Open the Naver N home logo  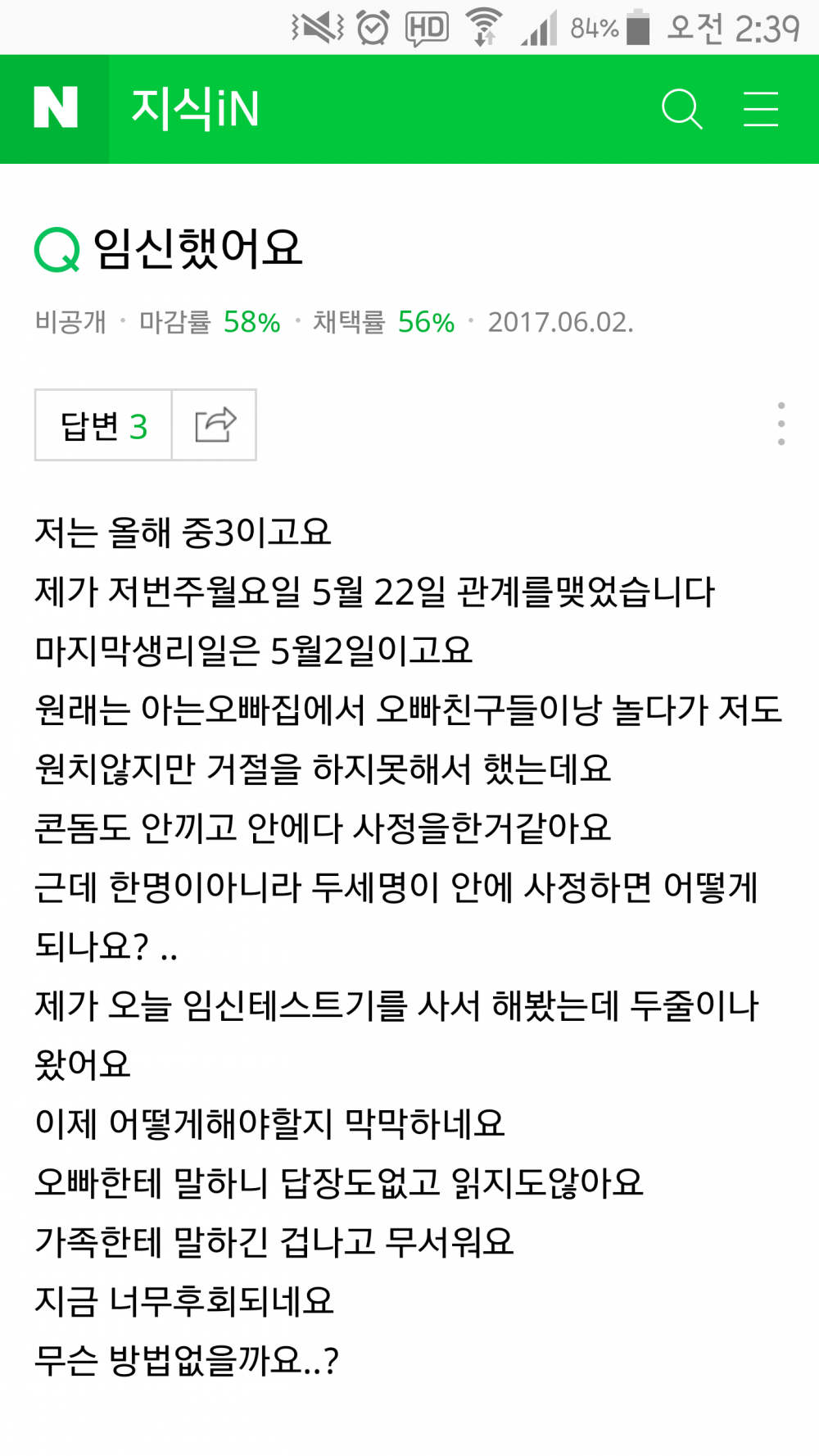[55, 108]
